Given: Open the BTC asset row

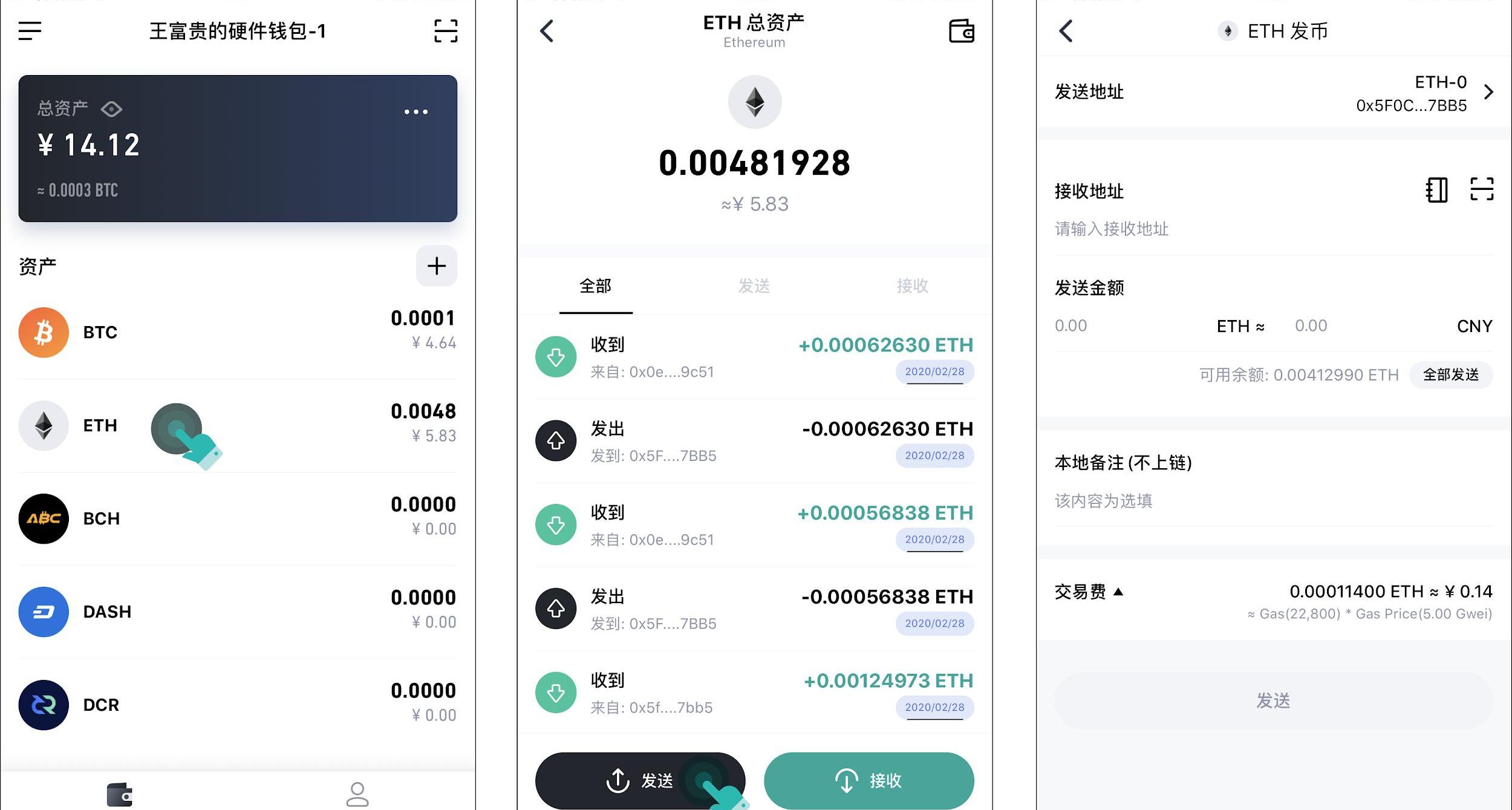Looking at the screenshot, I should (x=237, y=332).
